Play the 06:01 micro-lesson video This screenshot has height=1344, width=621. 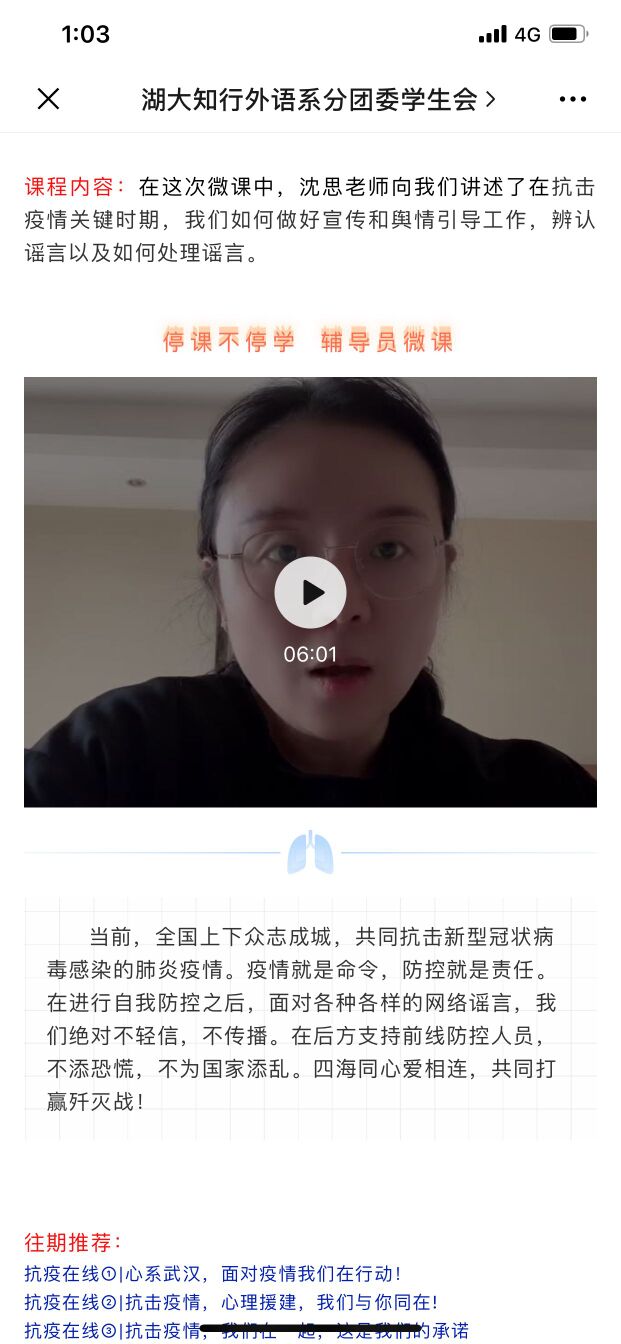[x=310, y=592]
